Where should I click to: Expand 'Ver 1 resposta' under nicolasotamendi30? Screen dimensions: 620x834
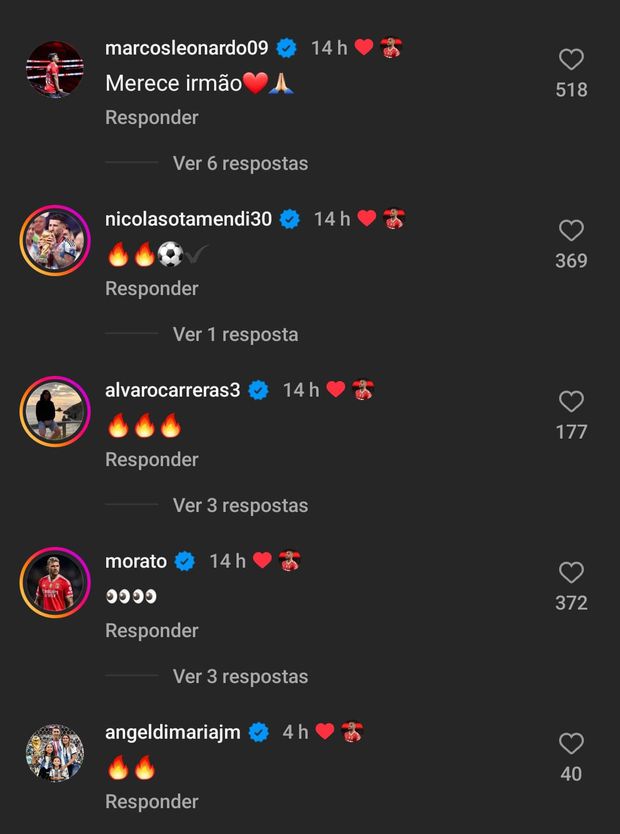tap(235, 334)
